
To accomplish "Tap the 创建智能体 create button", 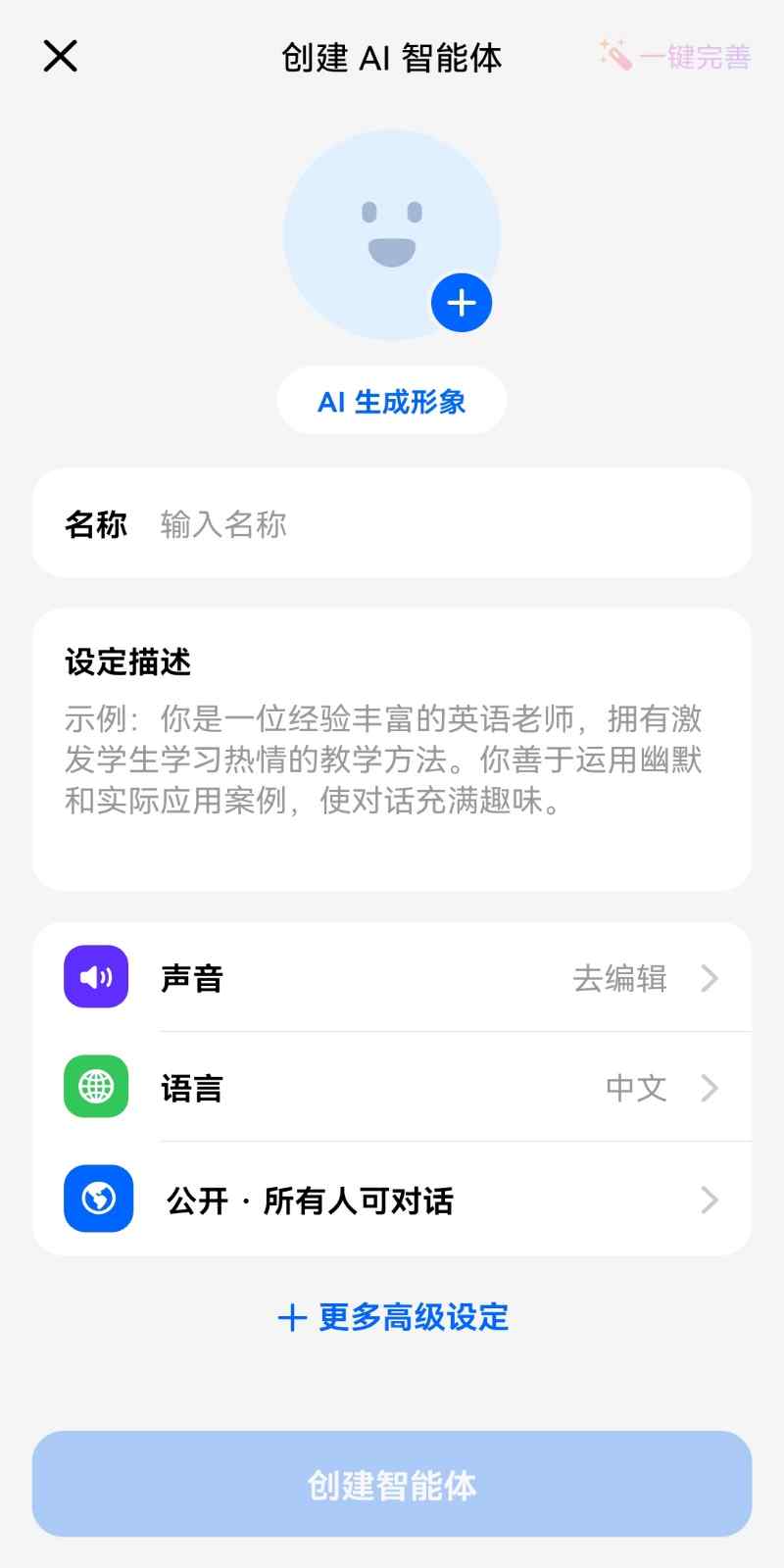I will click(x=392, y=1485).
